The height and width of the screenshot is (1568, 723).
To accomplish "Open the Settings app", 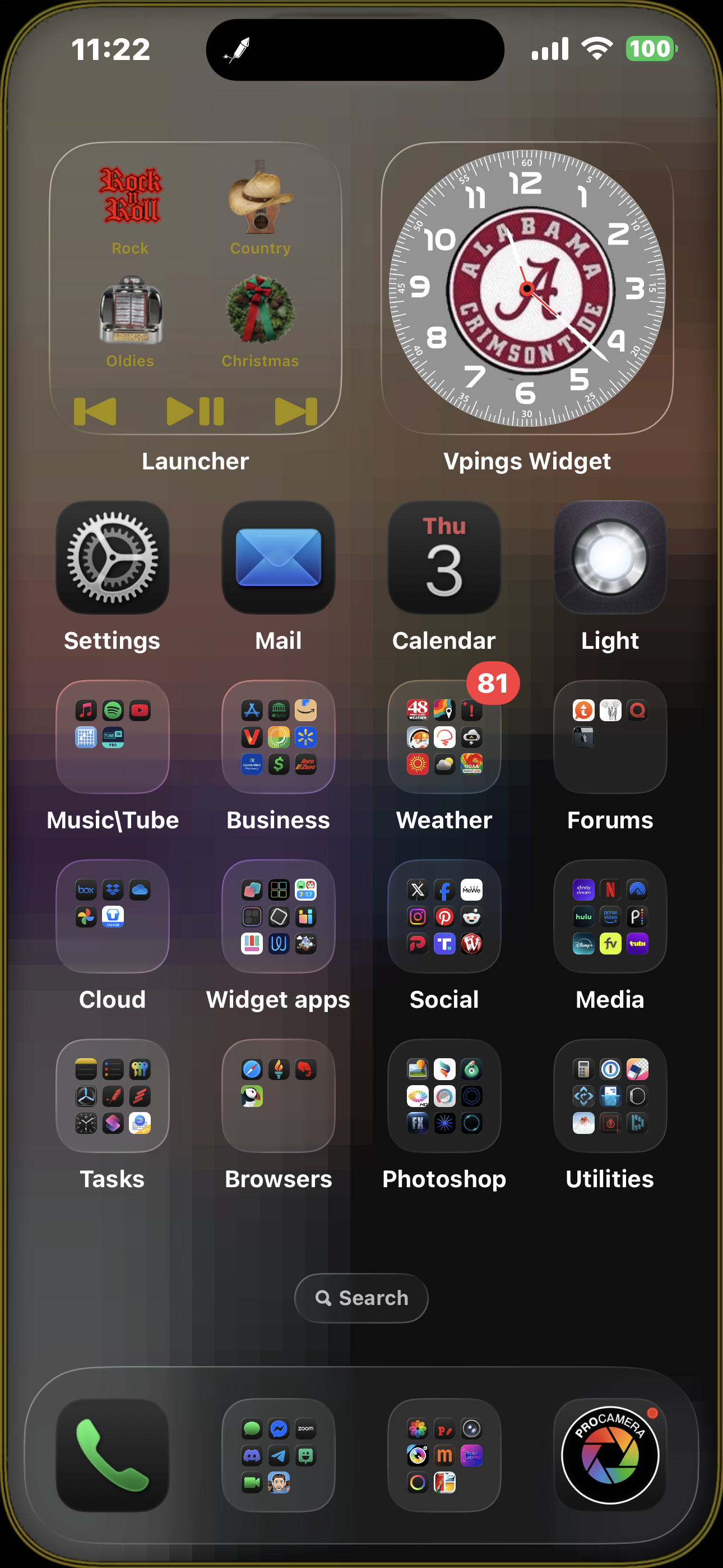I will pos(113,557).
